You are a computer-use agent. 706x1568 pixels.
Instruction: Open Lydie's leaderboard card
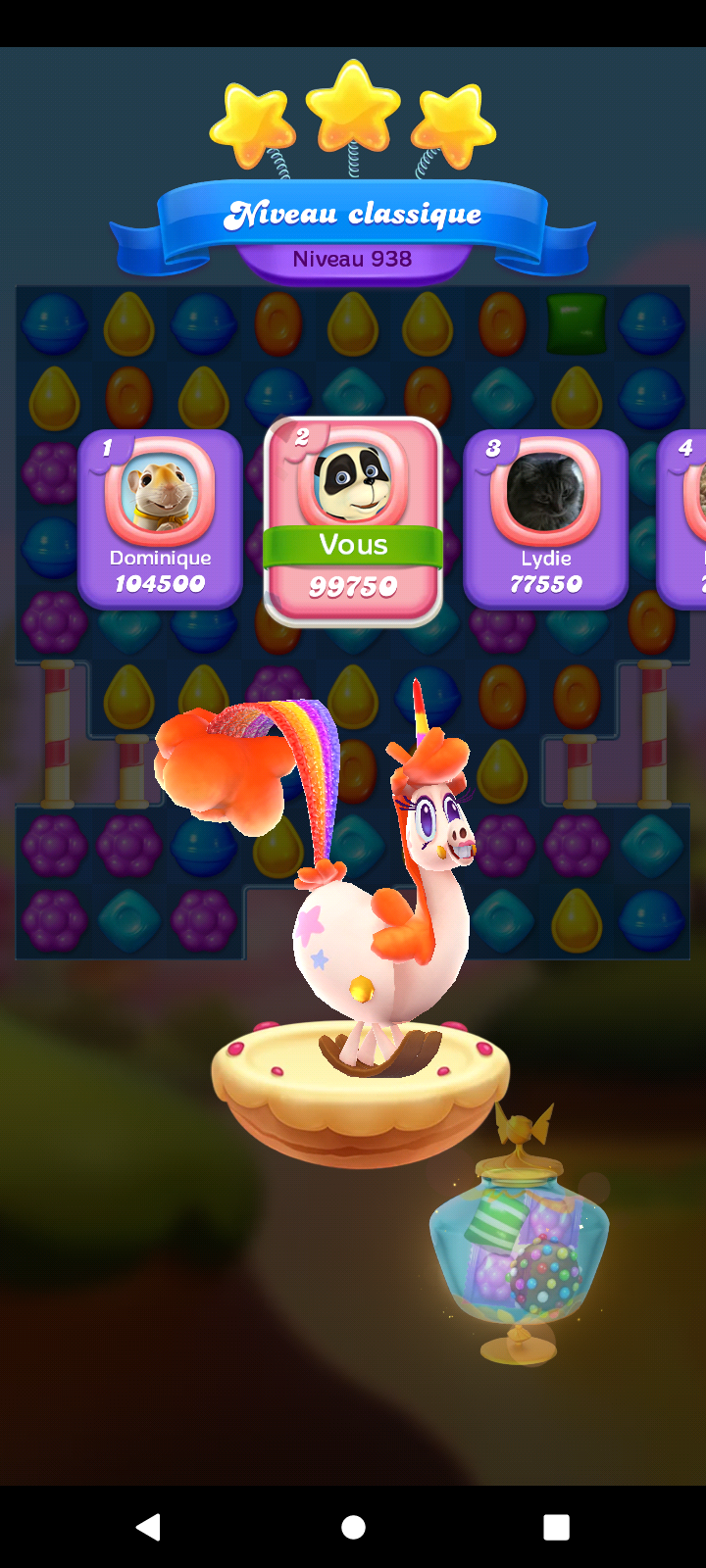pos(545,519)
